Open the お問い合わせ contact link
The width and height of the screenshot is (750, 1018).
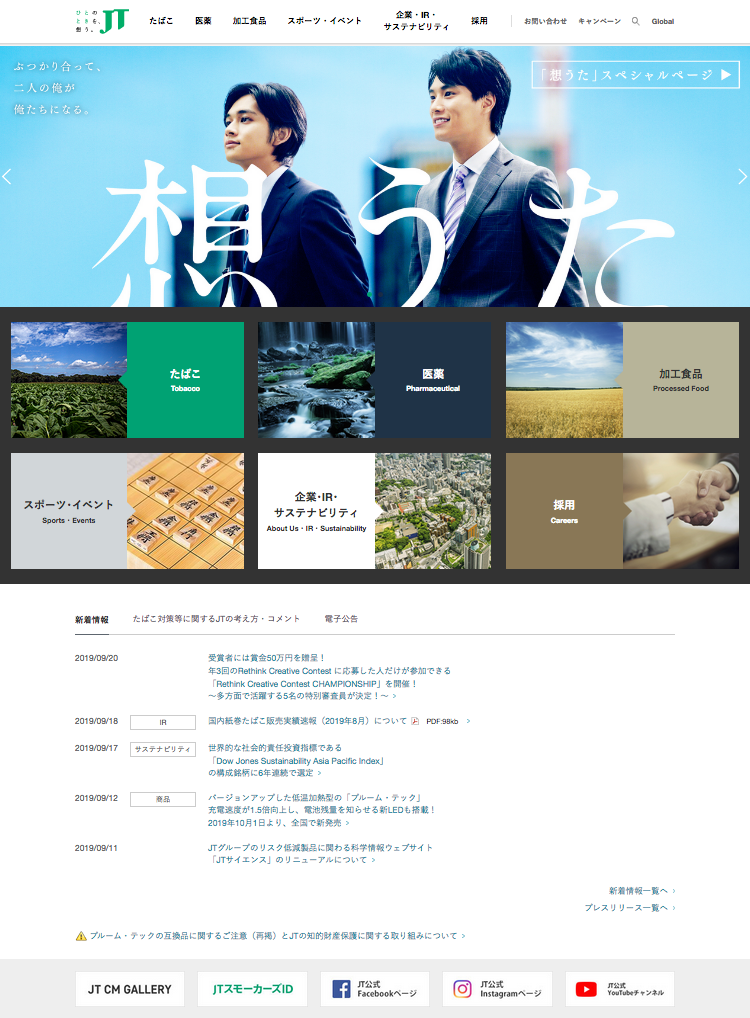(545, 21)
